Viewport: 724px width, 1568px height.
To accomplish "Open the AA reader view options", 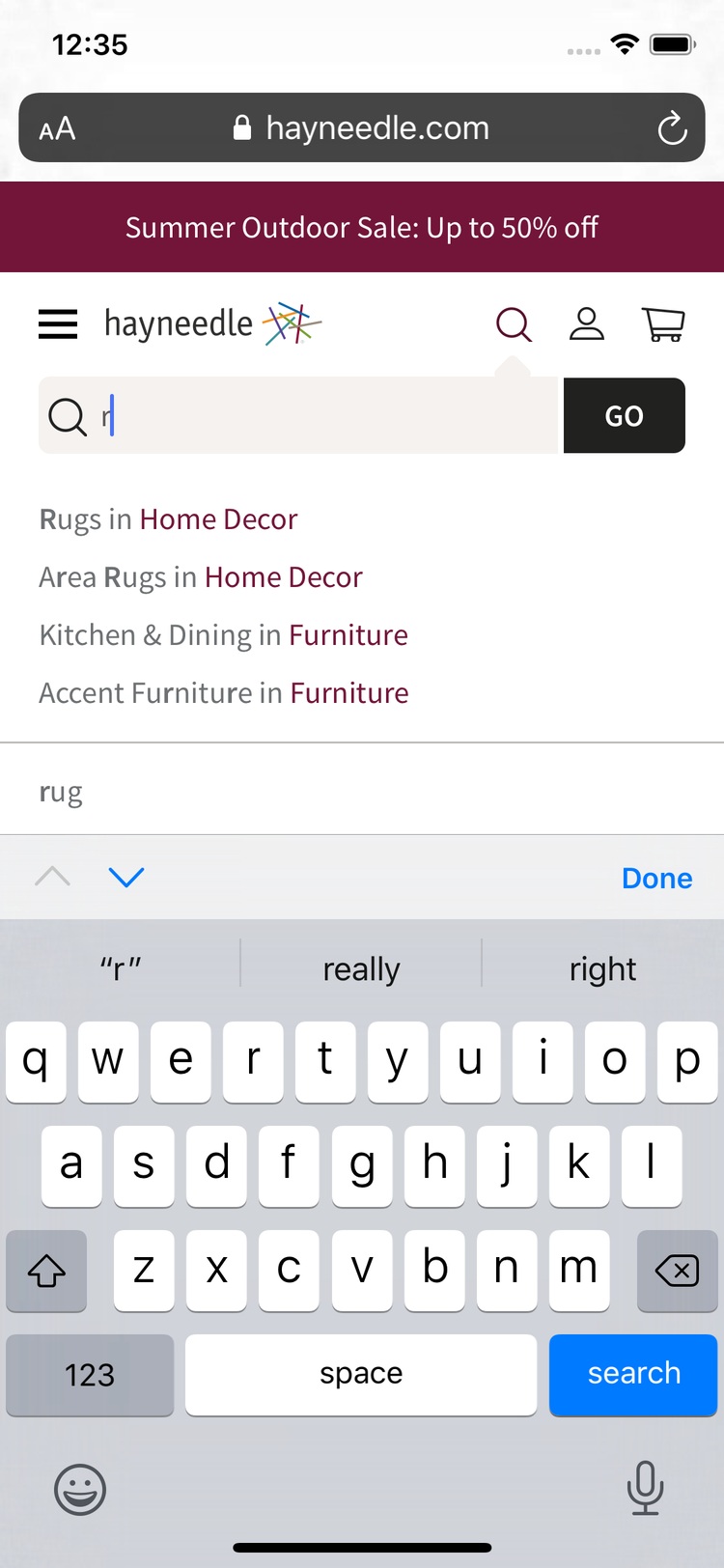I will pos(57,128).
